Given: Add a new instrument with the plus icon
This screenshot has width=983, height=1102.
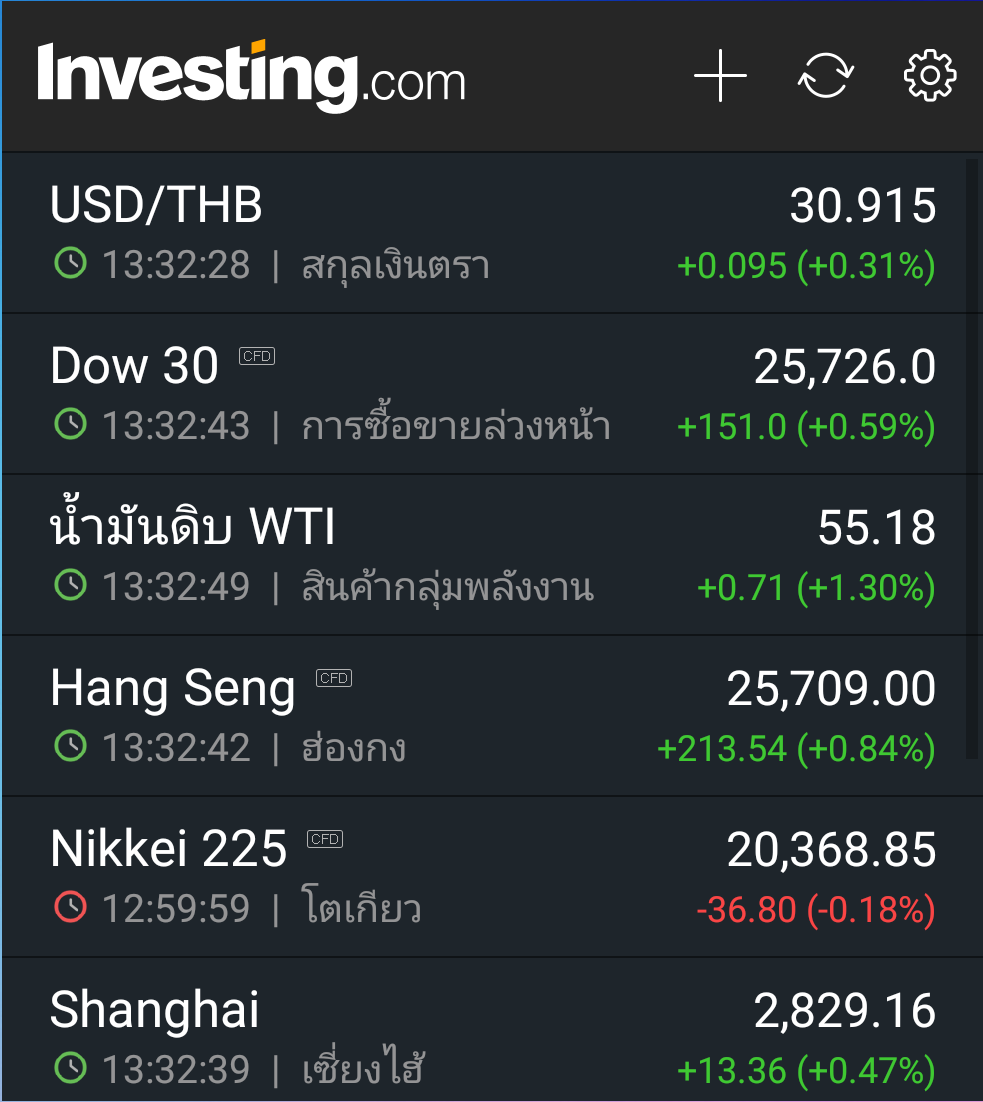Looking at the screenshot, I should pyautogui.click(x=720, y=75).
